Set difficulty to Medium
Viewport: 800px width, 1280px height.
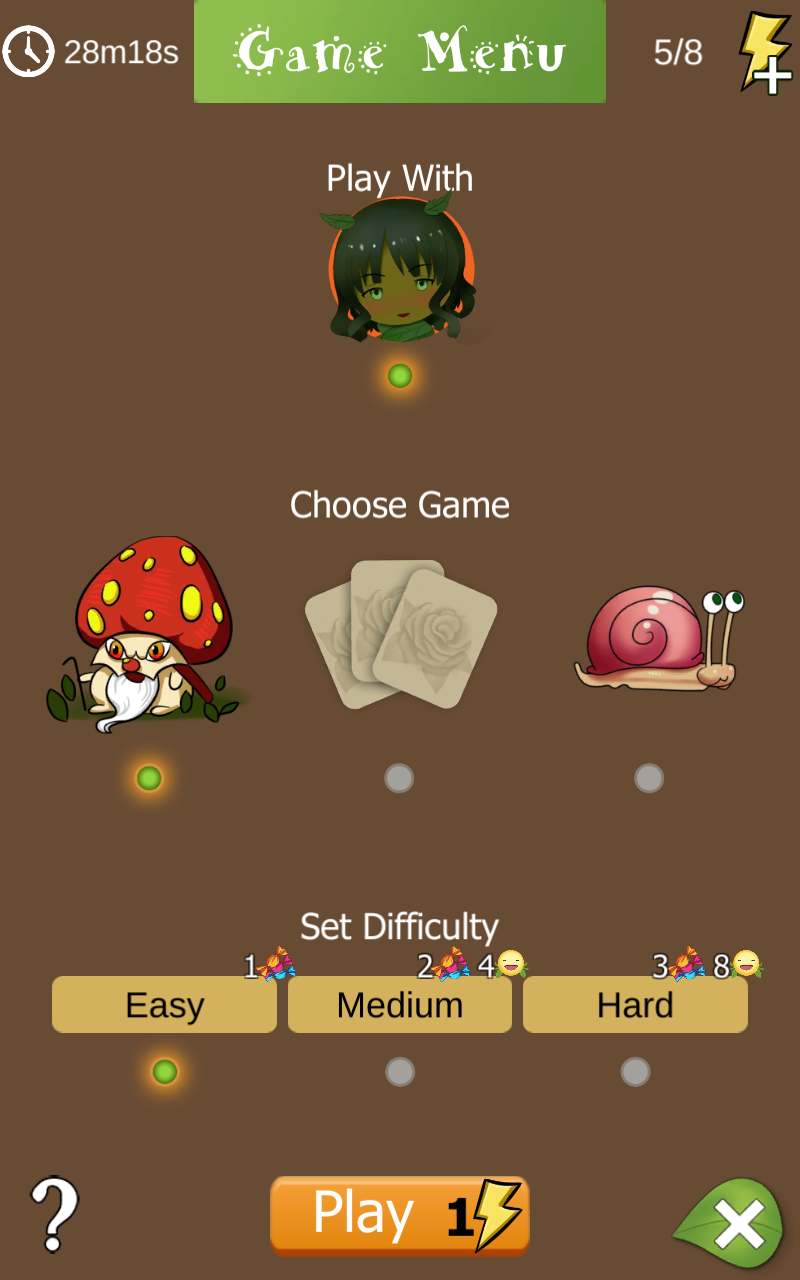[x=400, y=1005]
